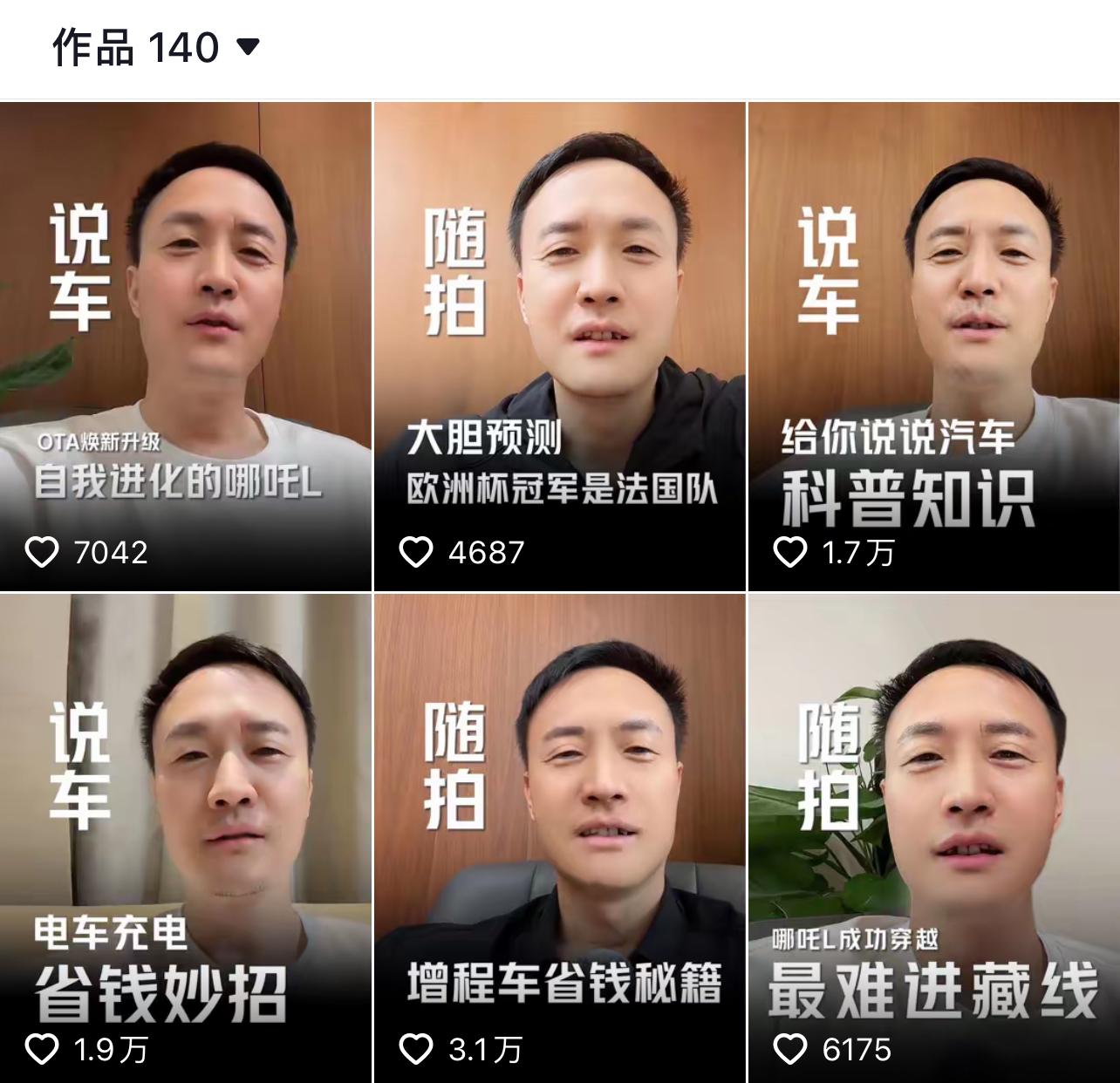Open the video 欧洲杯冠军是法国队
This screenshot has width=1120, height=1083.
coord(559,346)
